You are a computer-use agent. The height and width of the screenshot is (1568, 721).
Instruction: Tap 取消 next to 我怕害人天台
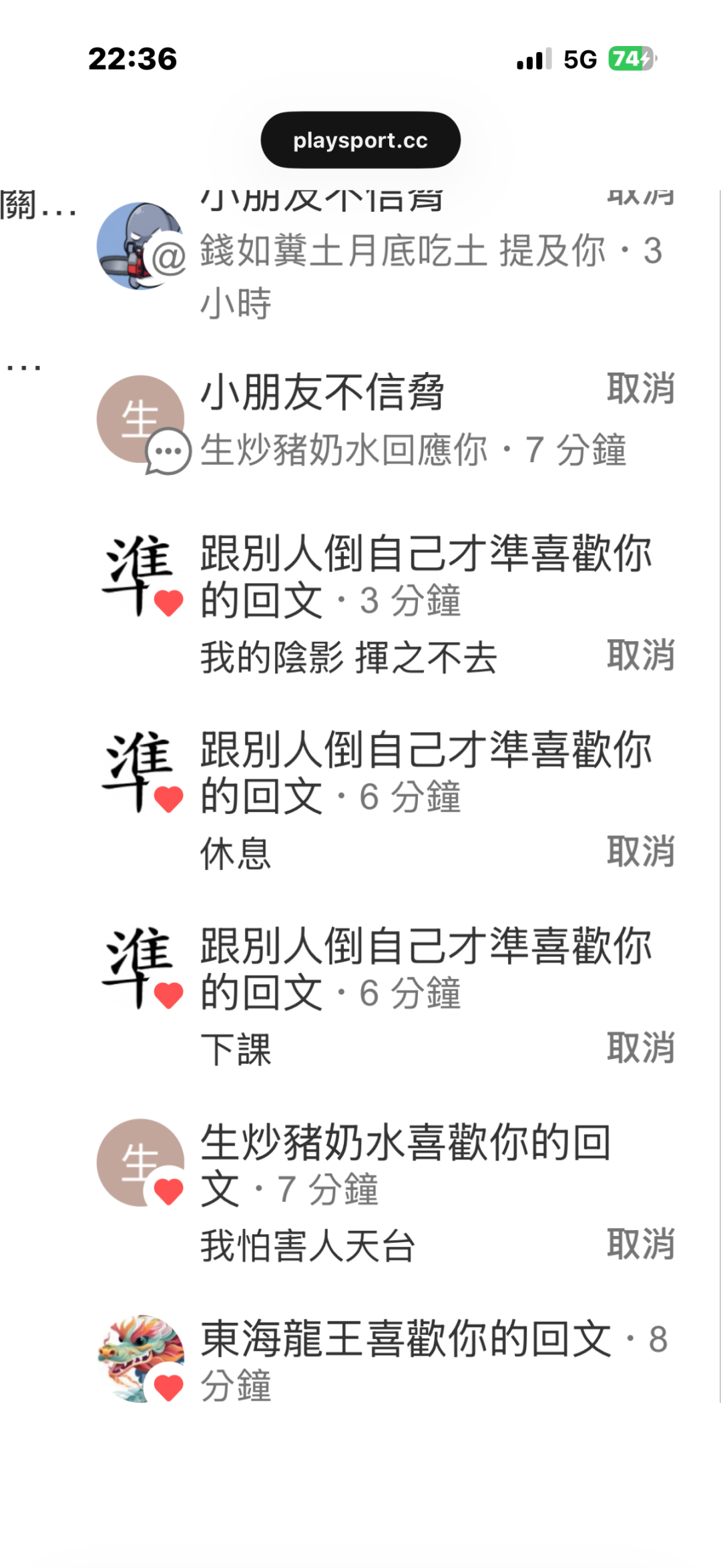(640, 1243)
